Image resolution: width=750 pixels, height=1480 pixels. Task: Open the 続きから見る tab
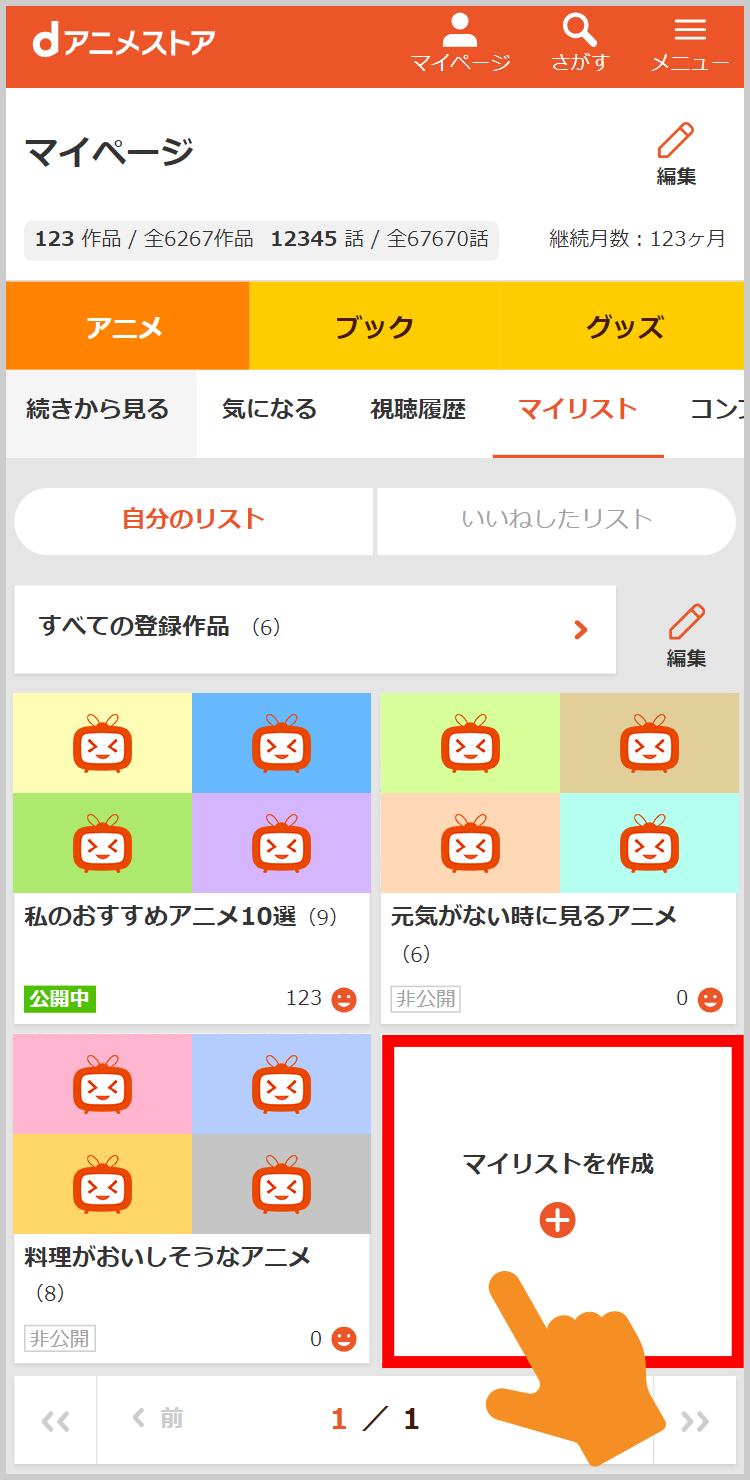(x=98, y=409)
